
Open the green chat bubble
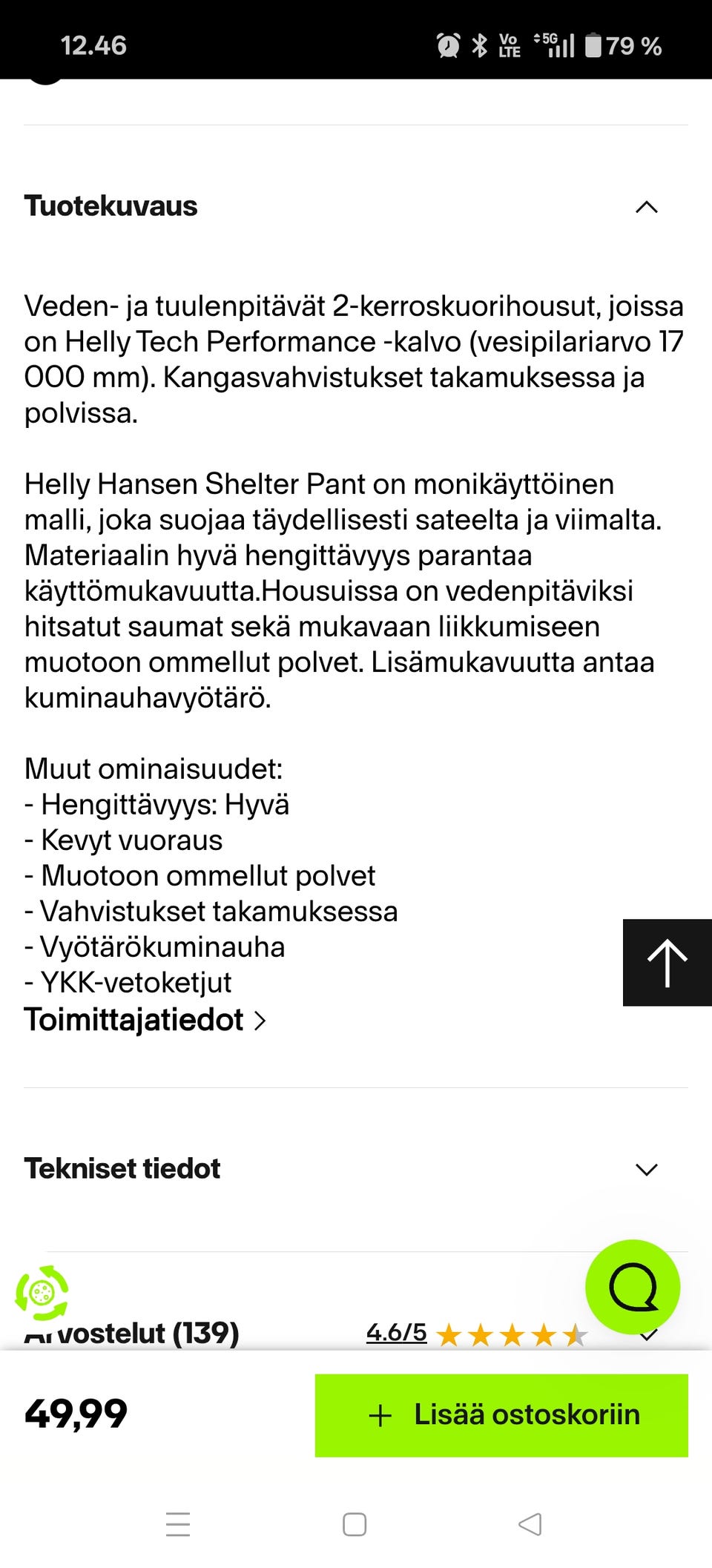633,1287
